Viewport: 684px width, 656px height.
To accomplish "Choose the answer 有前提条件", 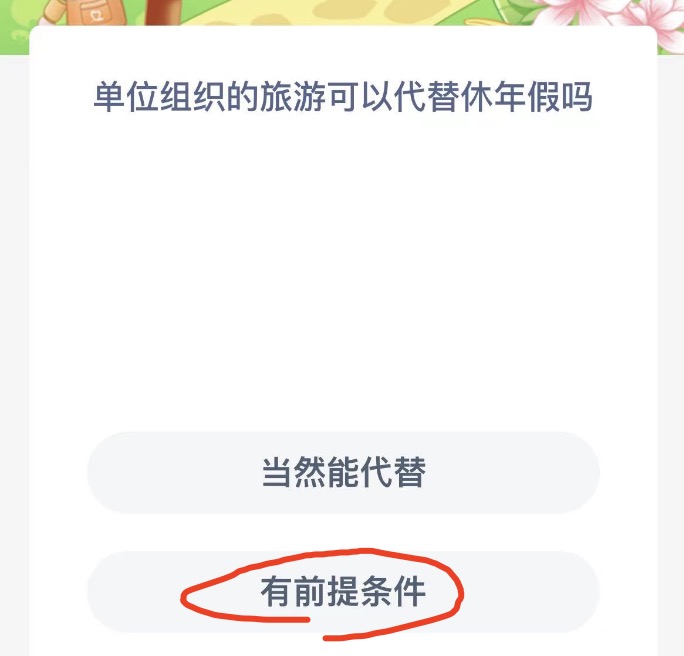I will point(343,592).
